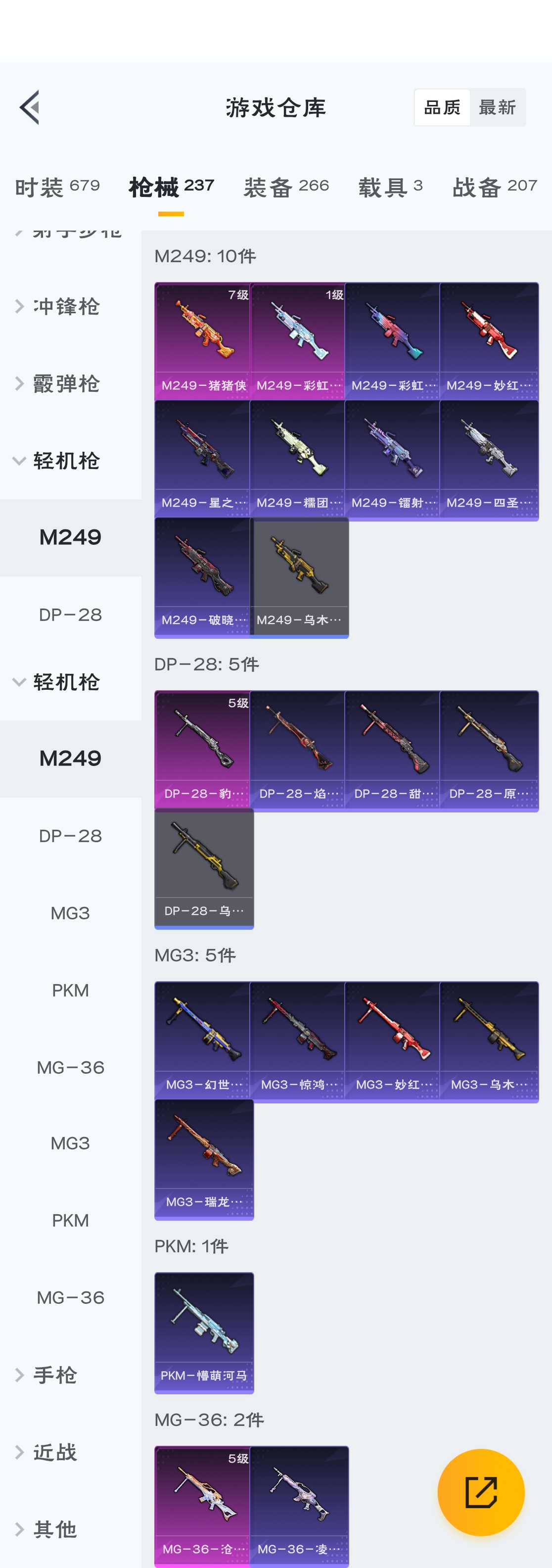Open the 战备 tab
Screen dimensions: 552x1568
[x=494, y=187]
